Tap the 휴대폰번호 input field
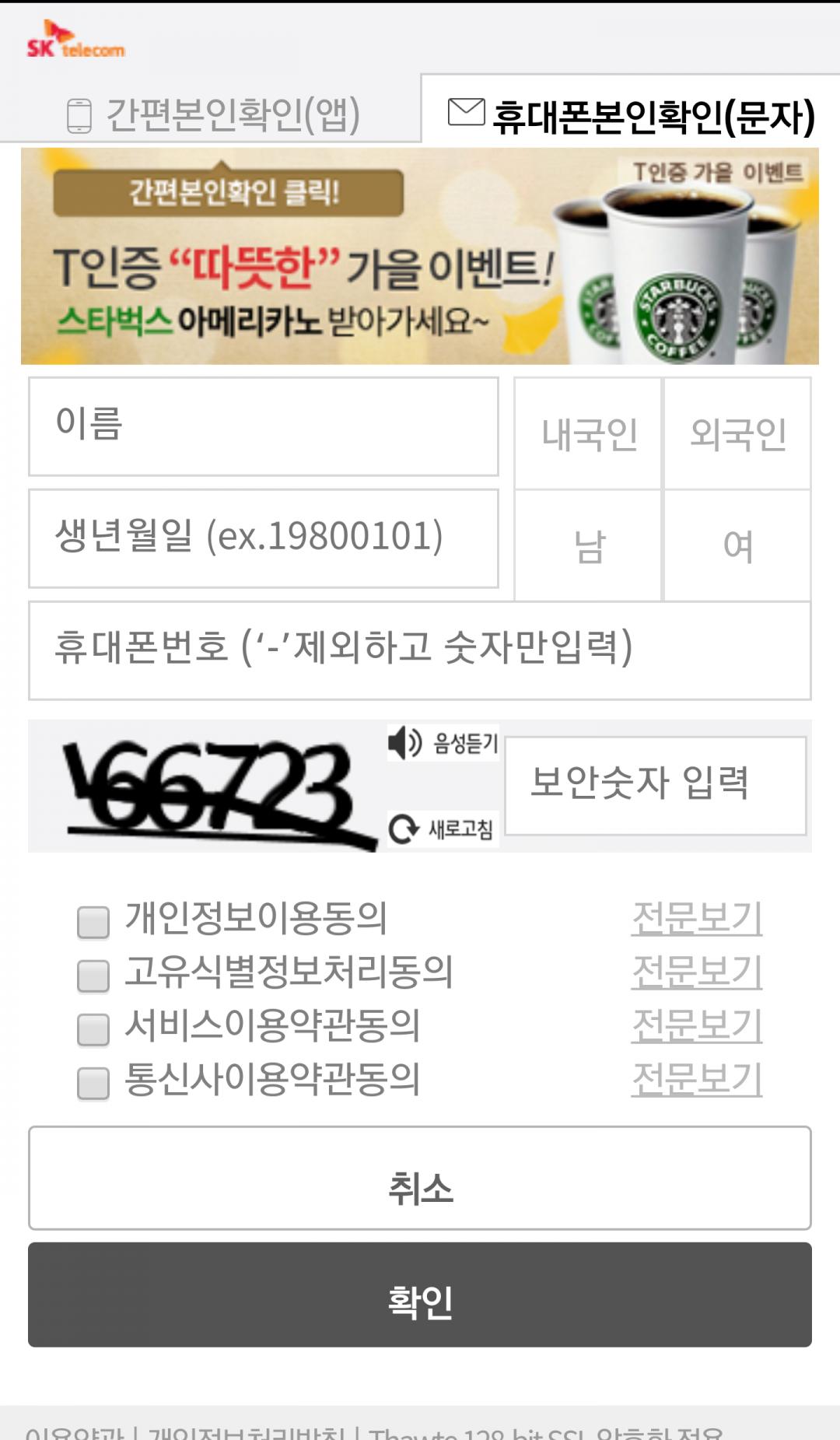The image size is (840, 1440). 420,650
